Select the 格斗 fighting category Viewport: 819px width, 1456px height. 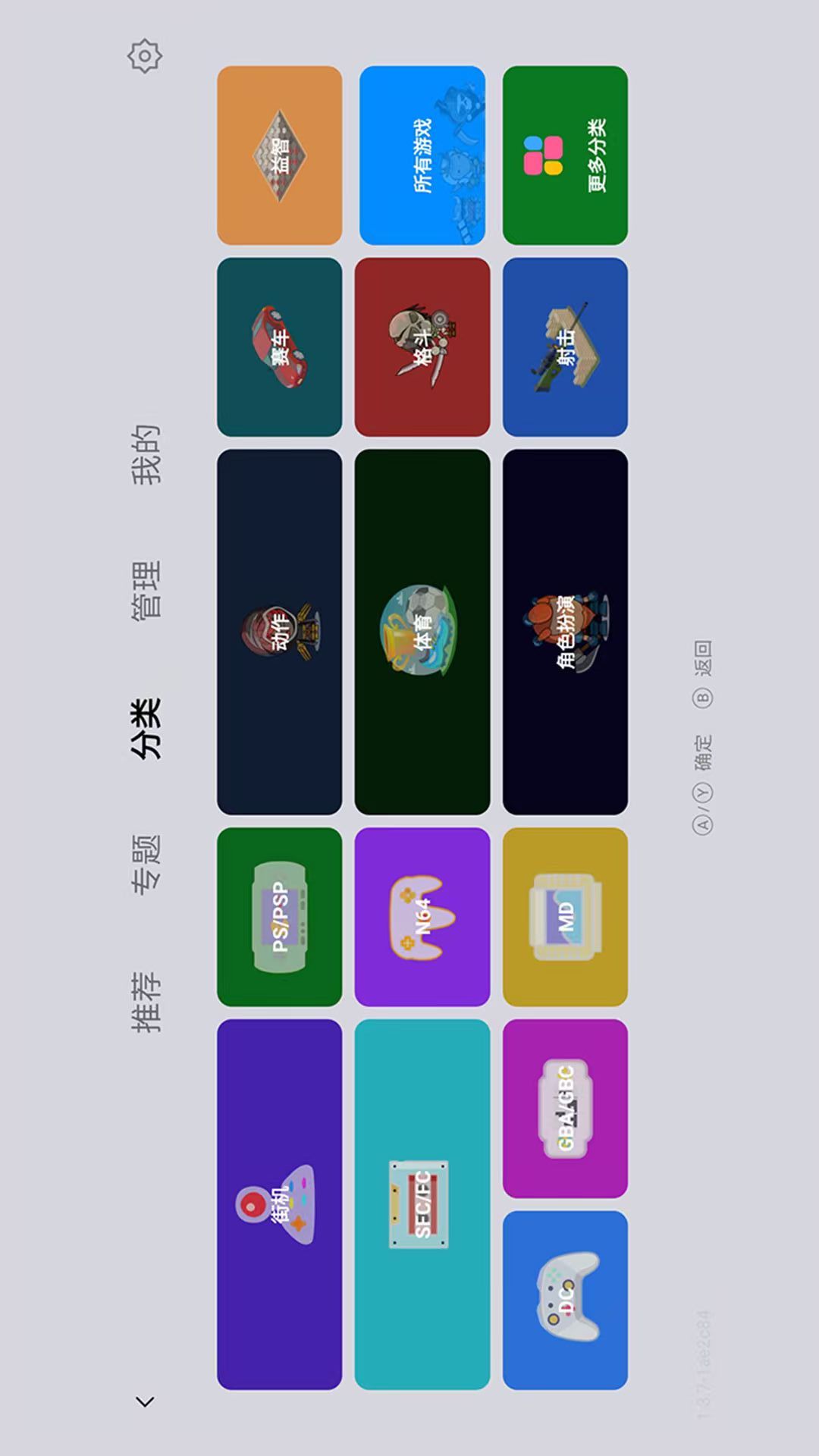pyautogui.click(x=422, y=347)
